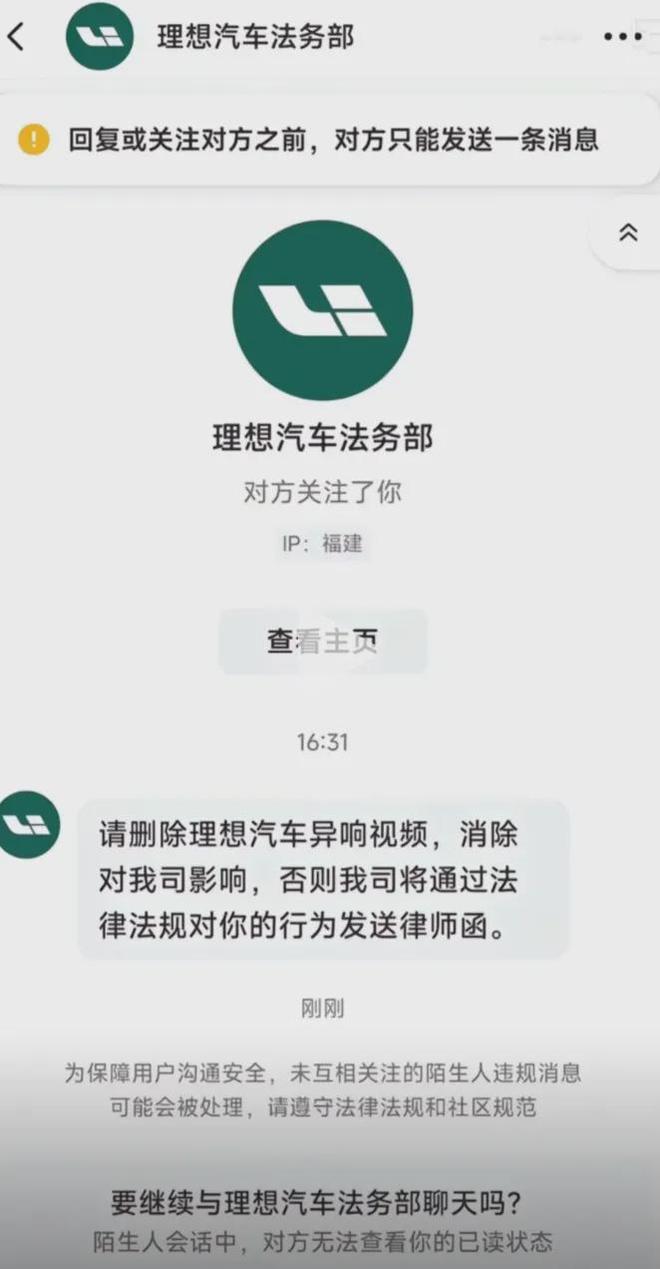
Task: Collapse the profile card with the up chevron
Action: 628,233
